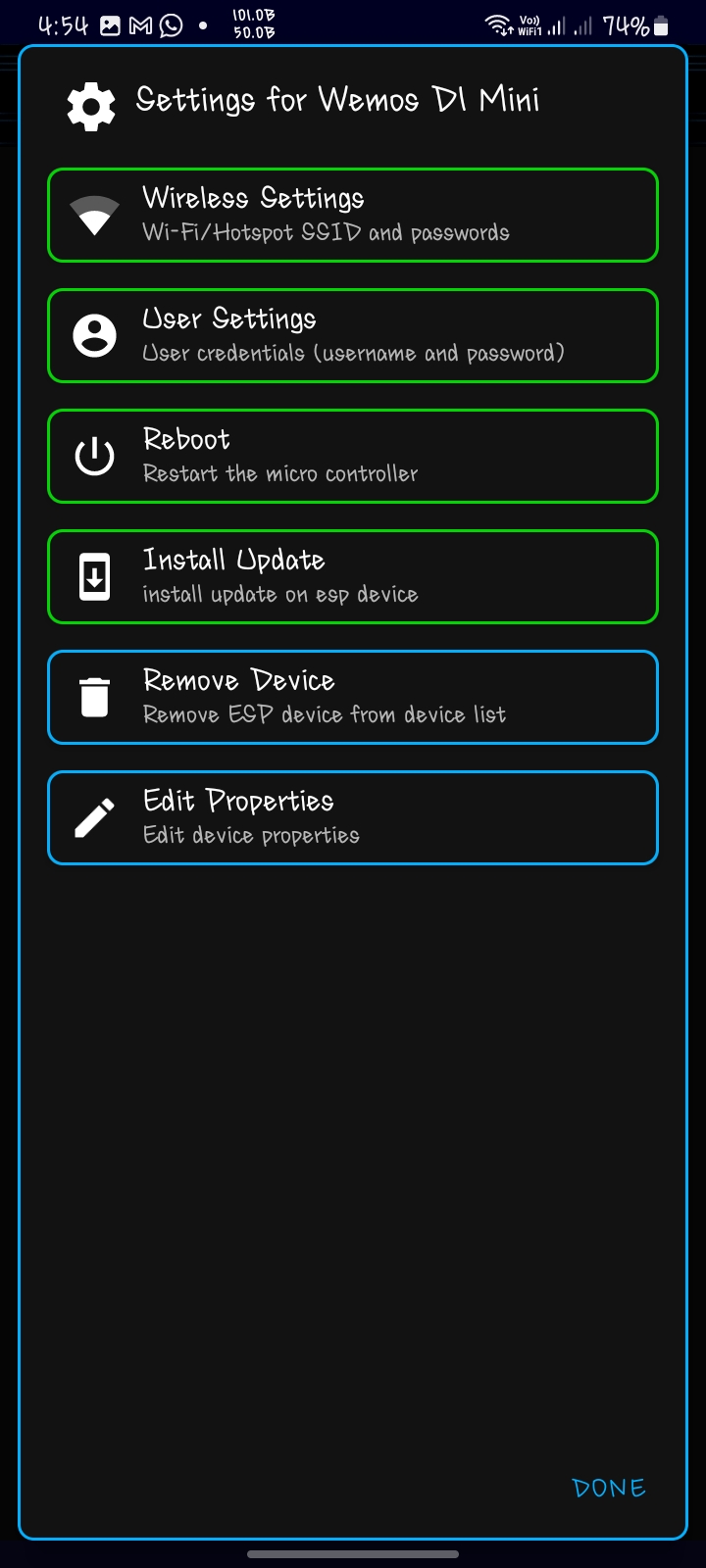Reboot the micro controller
Image resolution: width=706 pixels, height=1568 pixels.
(x=353, y=457)
